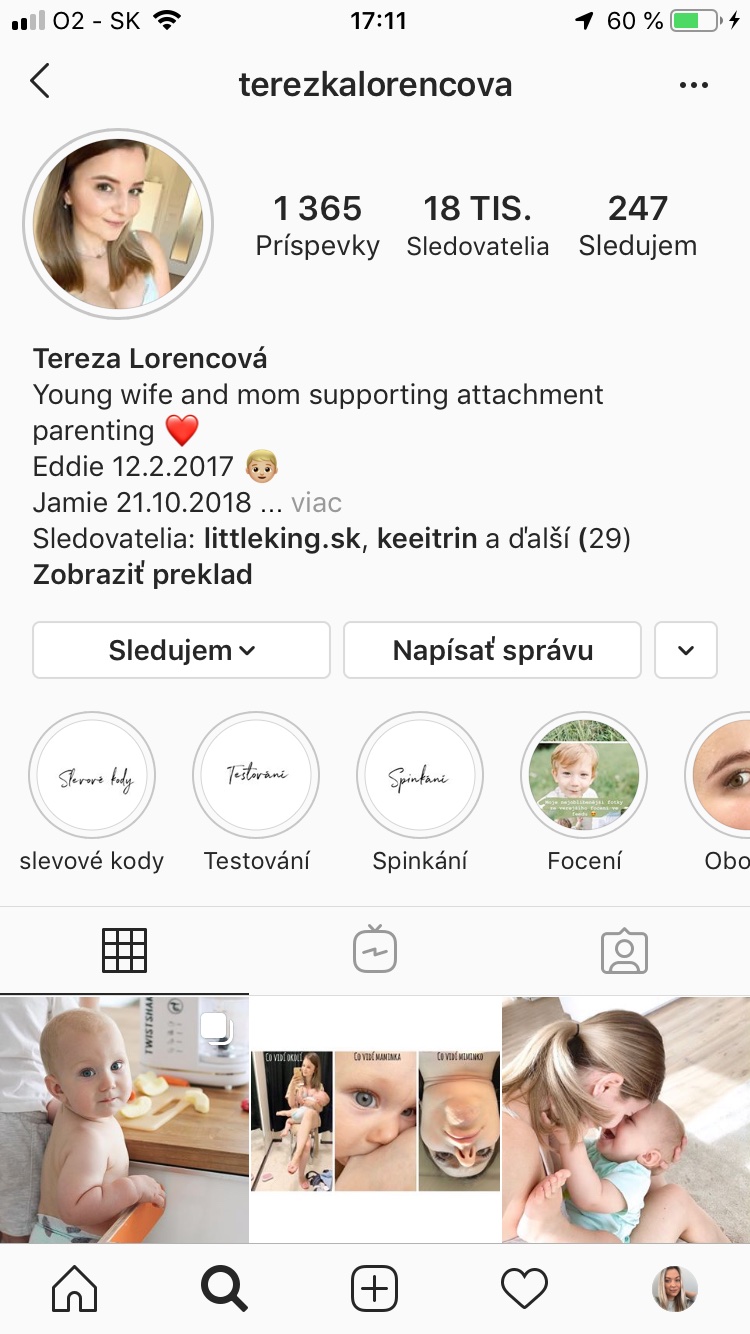Tap Zobraziť preklad to translate bio
750x1334 pixels.
click(x=142, y=575)
